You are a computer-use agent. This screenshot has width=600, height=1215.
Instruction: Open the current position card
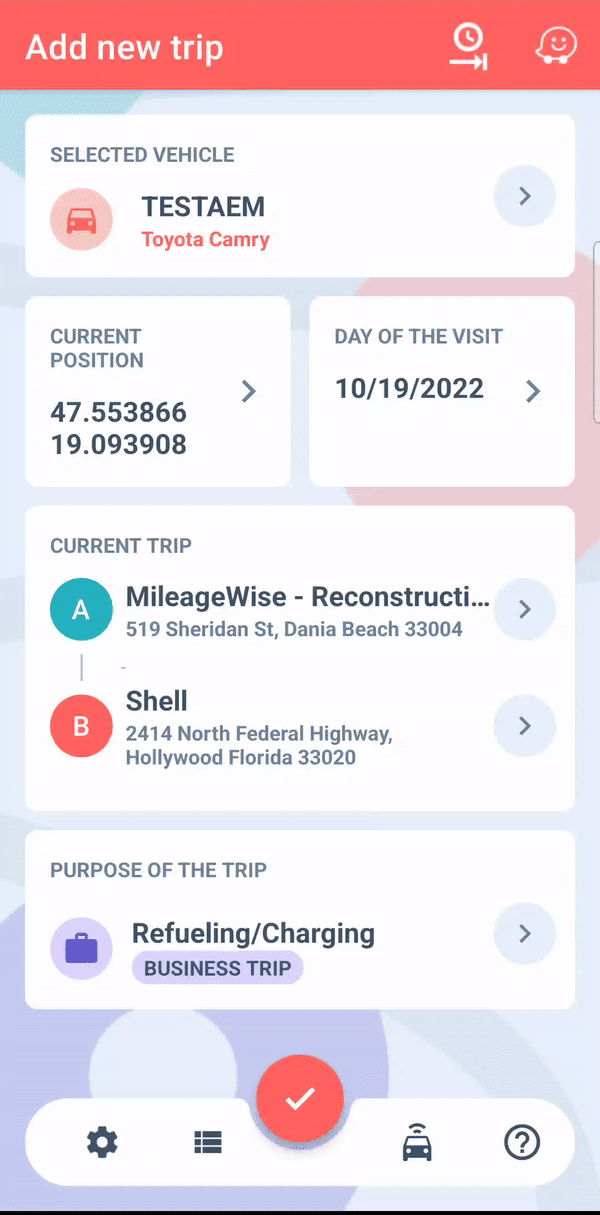coord(158,391)
